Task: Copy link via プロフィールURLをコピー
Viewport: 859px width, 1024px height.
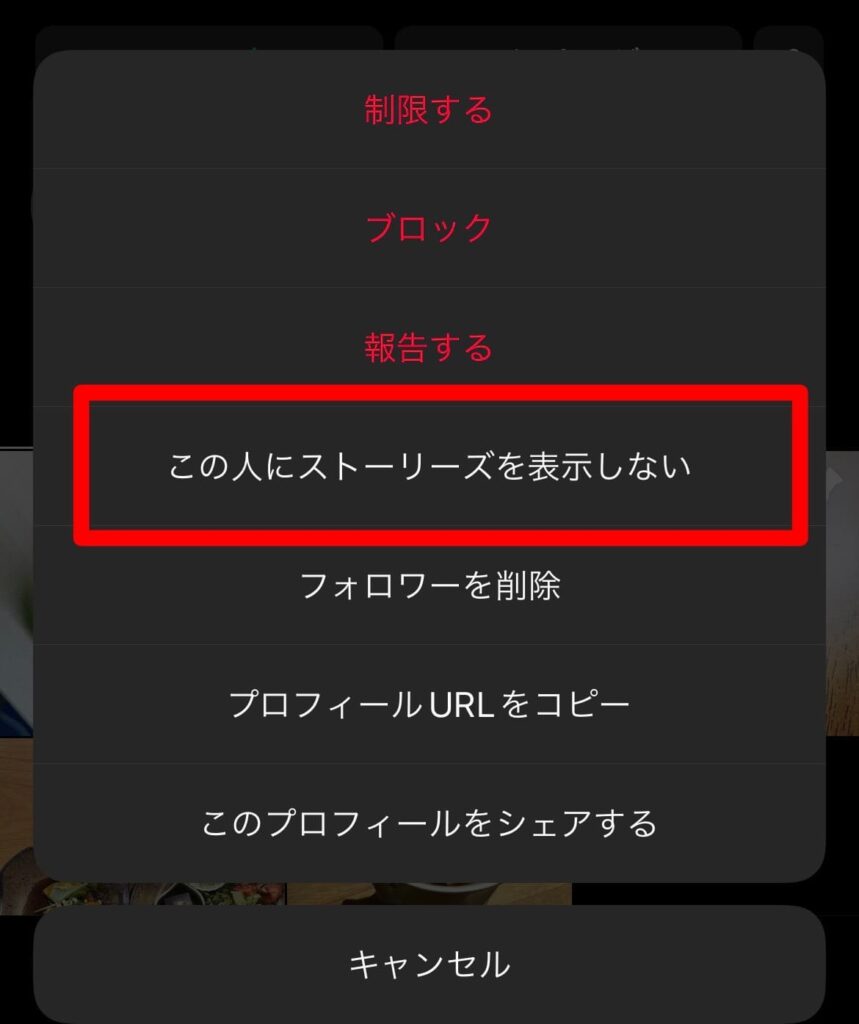Action: (429, 704)
